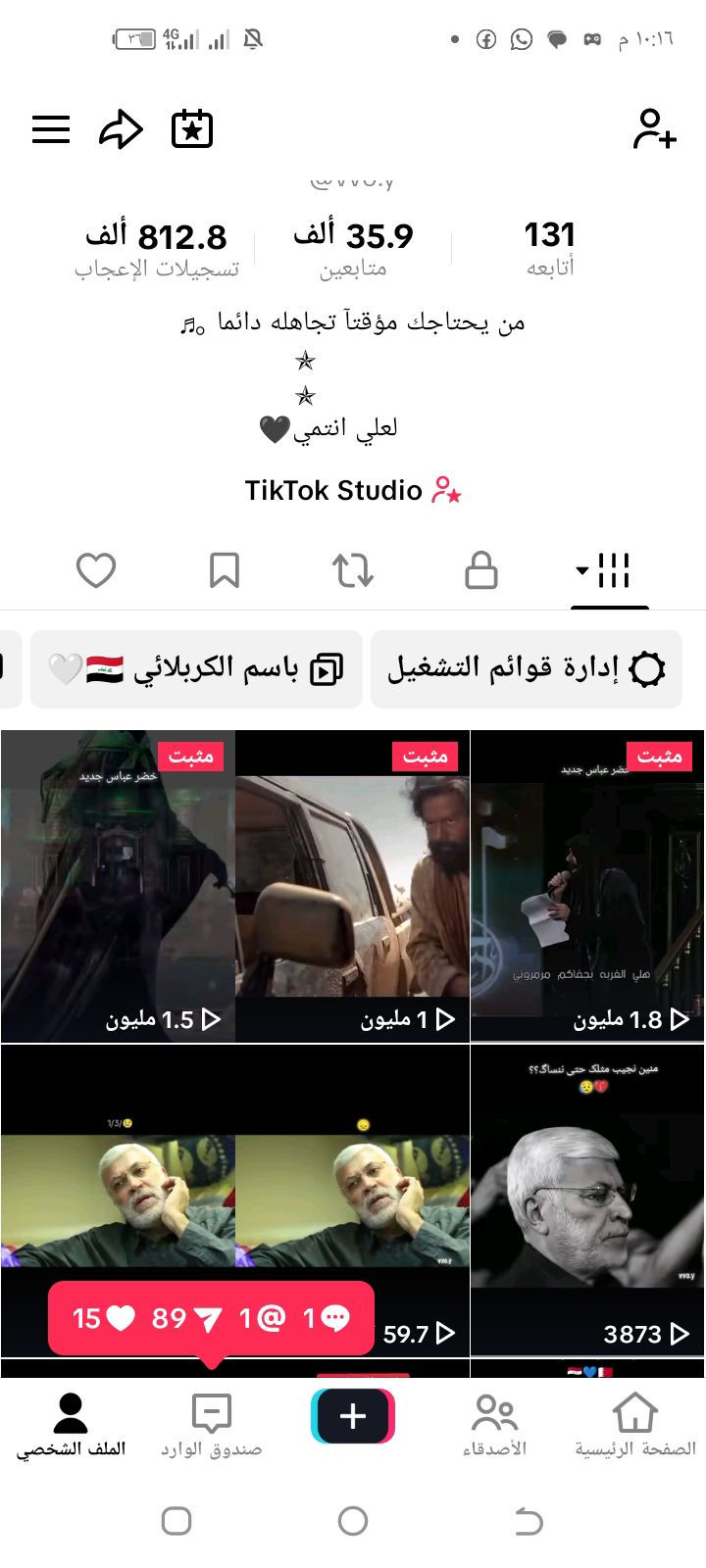The width and height of the screenshot is (706, 1568).
Task: Open the video with 3873 views
Action: click(587, 1200)
